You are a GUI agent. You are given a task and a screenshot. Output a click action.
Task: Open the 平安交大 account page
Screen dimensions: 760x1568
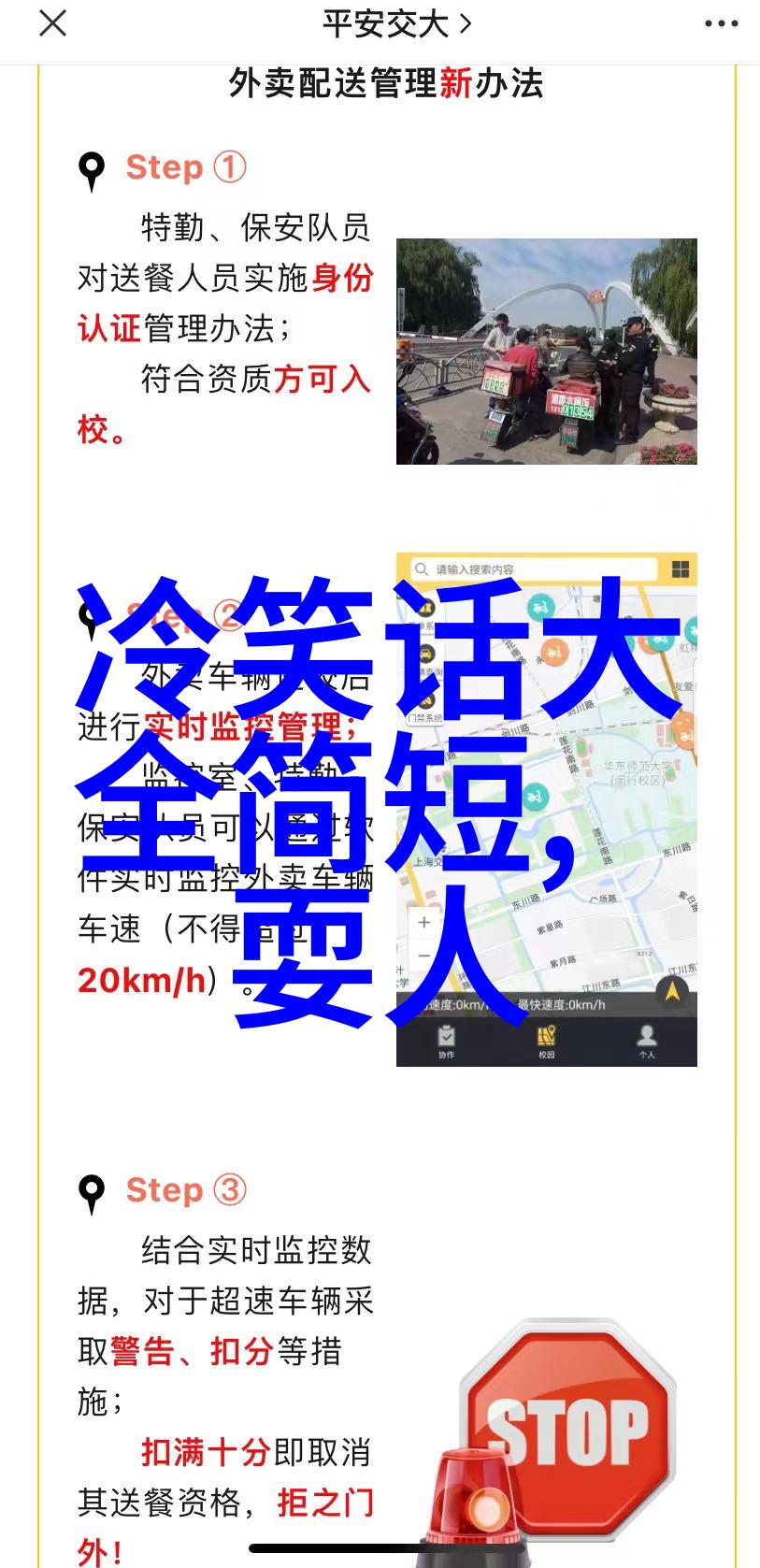click(x=396, y=24)
